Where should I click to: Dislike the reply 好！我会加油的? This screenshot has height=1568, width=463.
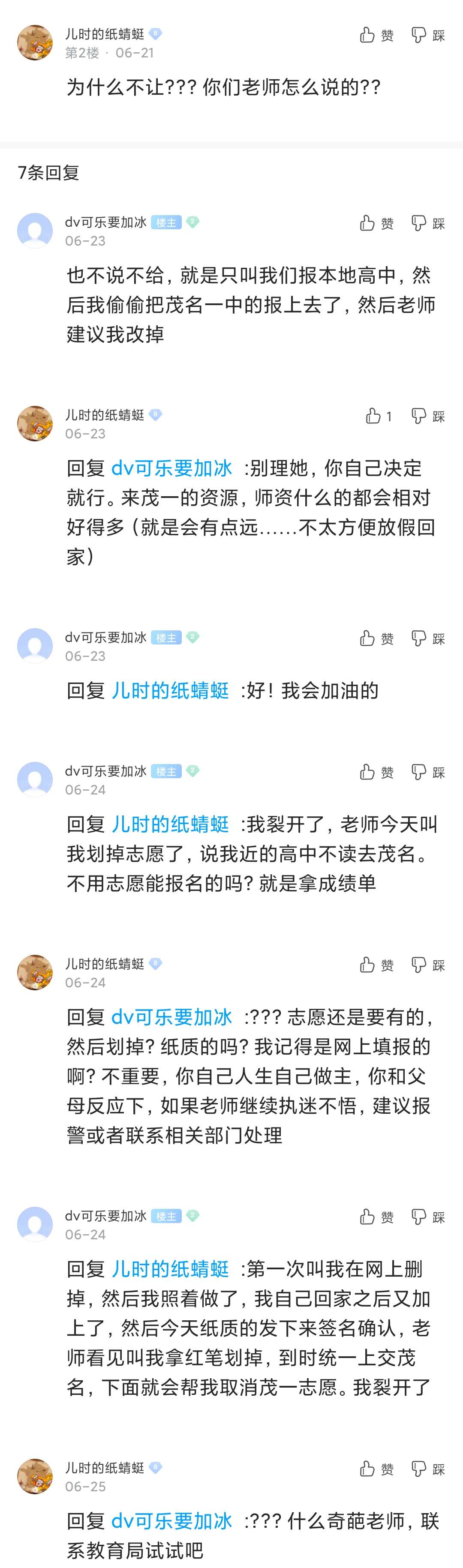428,639
